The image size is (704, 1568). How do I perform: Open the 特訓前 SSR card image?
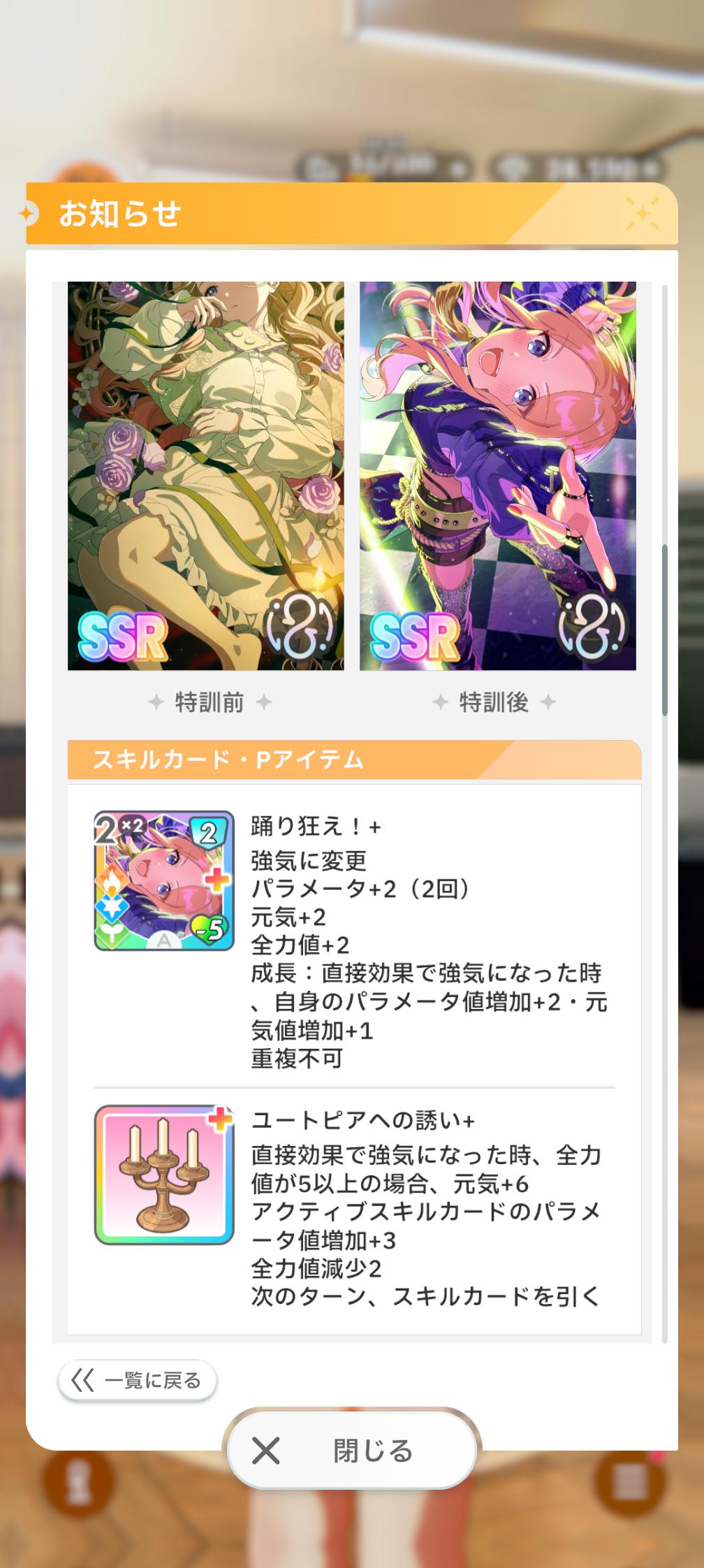tap(205, 476)
